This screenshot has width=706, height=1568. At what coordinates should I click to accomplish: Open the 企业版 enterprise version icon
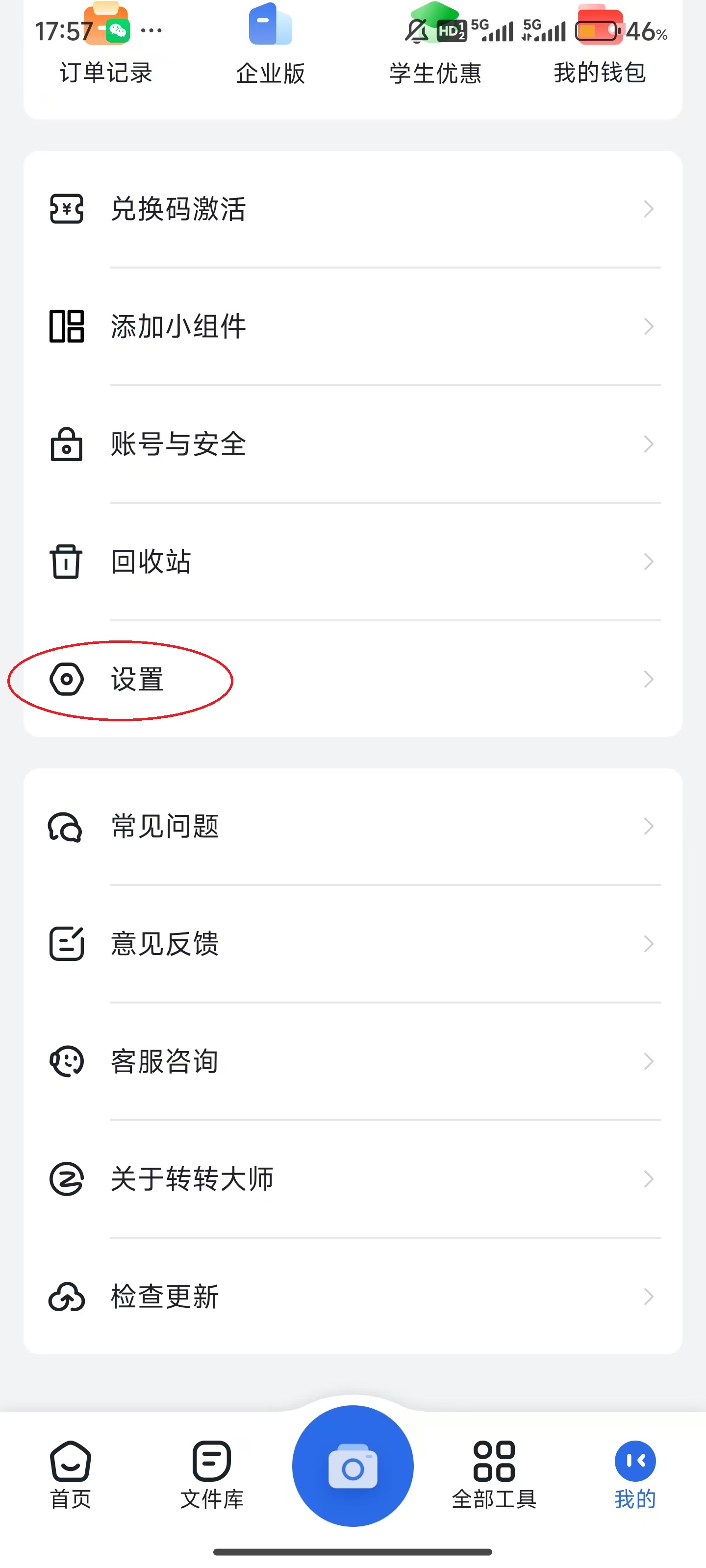tap(270, 27)
